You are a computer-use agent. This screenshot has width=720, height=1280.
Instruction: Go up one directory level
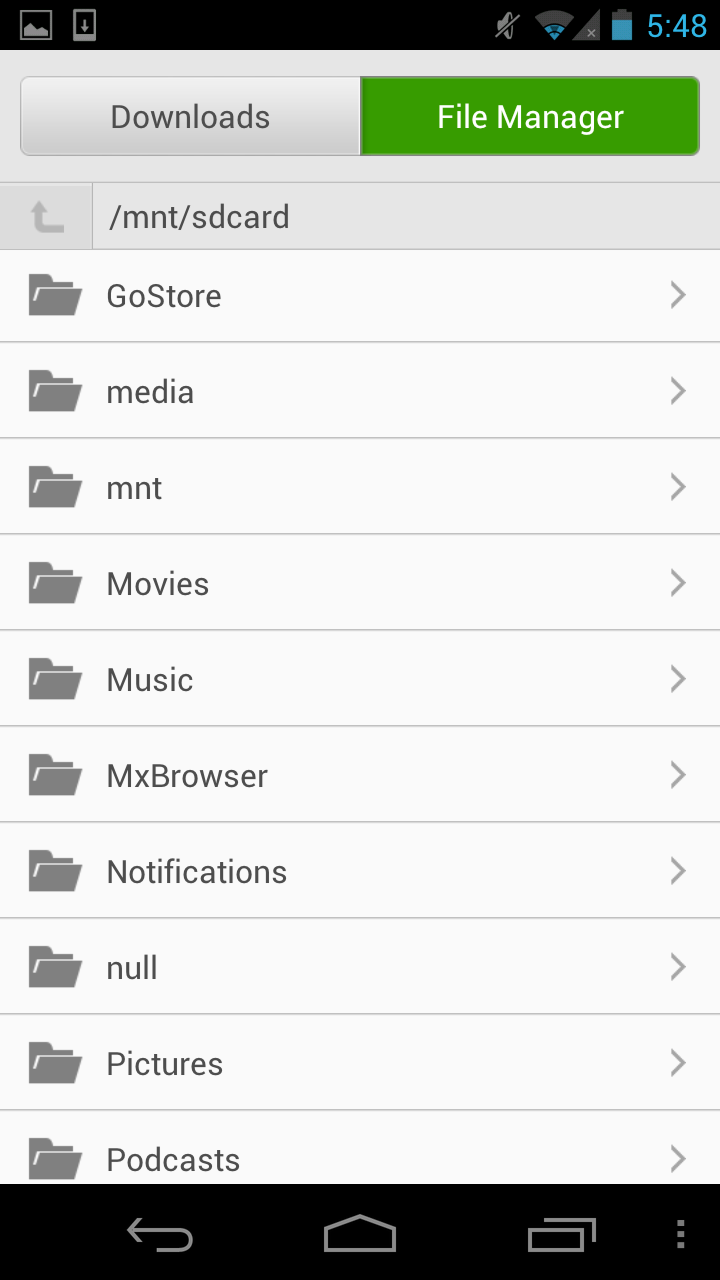point(46,216)
